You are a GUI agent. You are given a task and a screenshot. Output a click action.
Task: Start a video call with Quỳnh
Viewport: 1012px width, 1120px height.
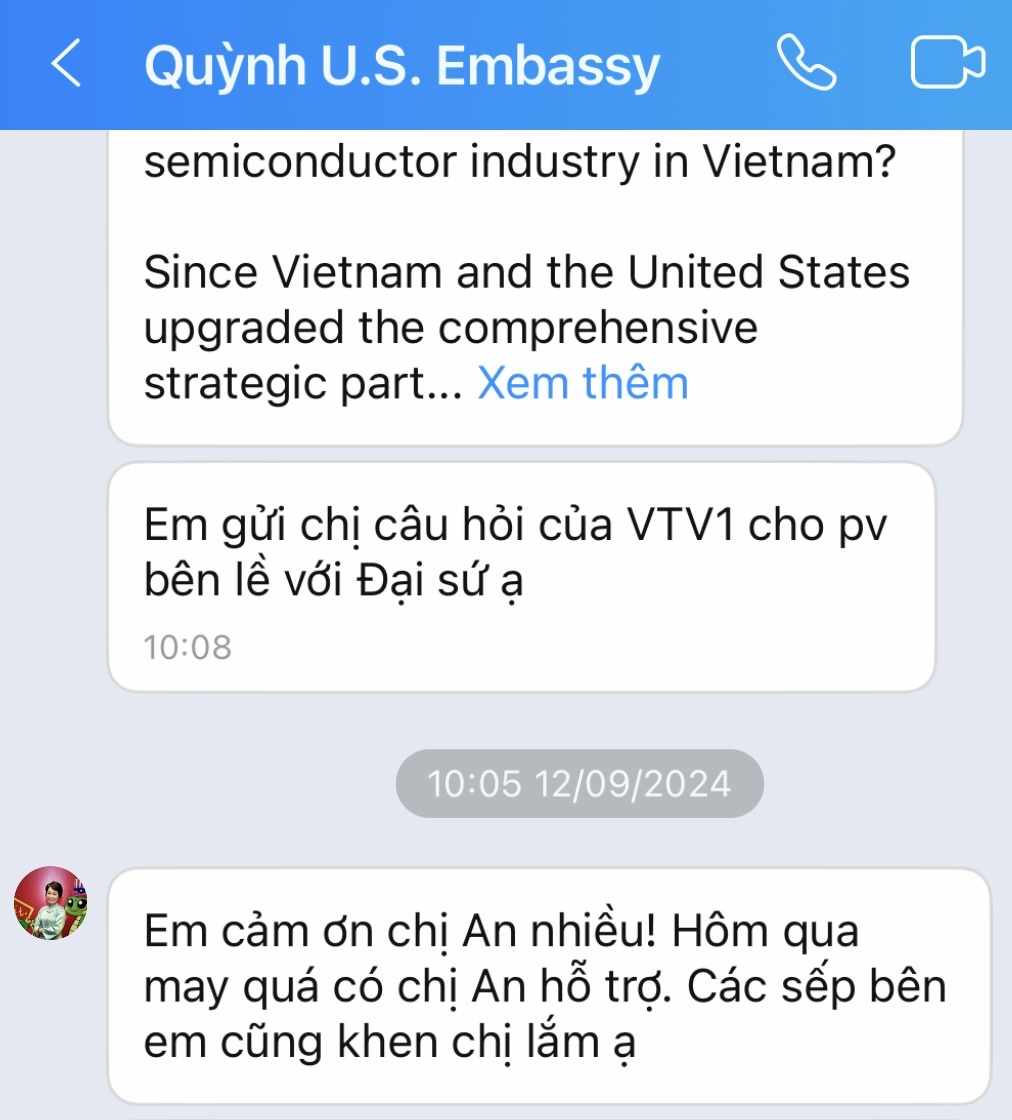(947, 64)
